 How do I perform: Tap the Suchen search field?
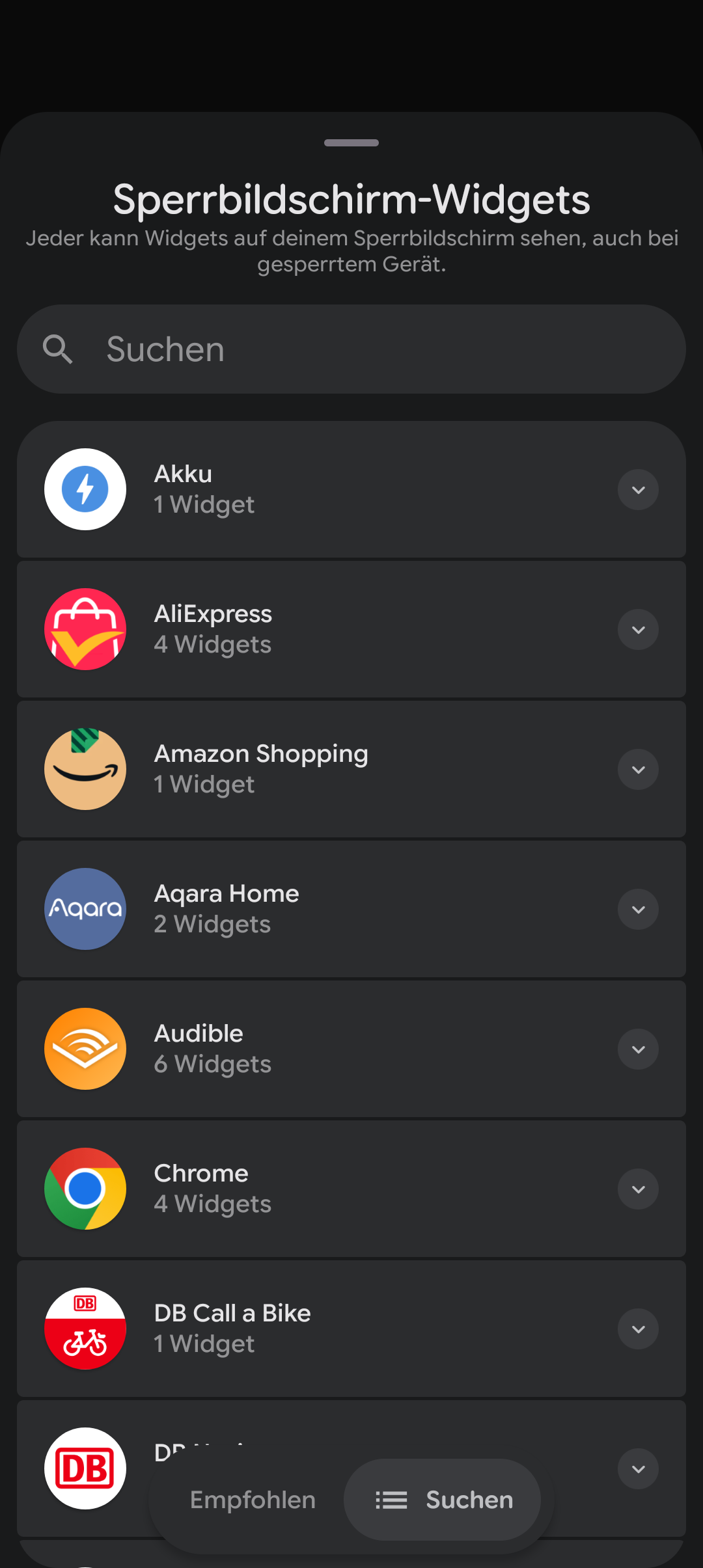tap(351, 349)
